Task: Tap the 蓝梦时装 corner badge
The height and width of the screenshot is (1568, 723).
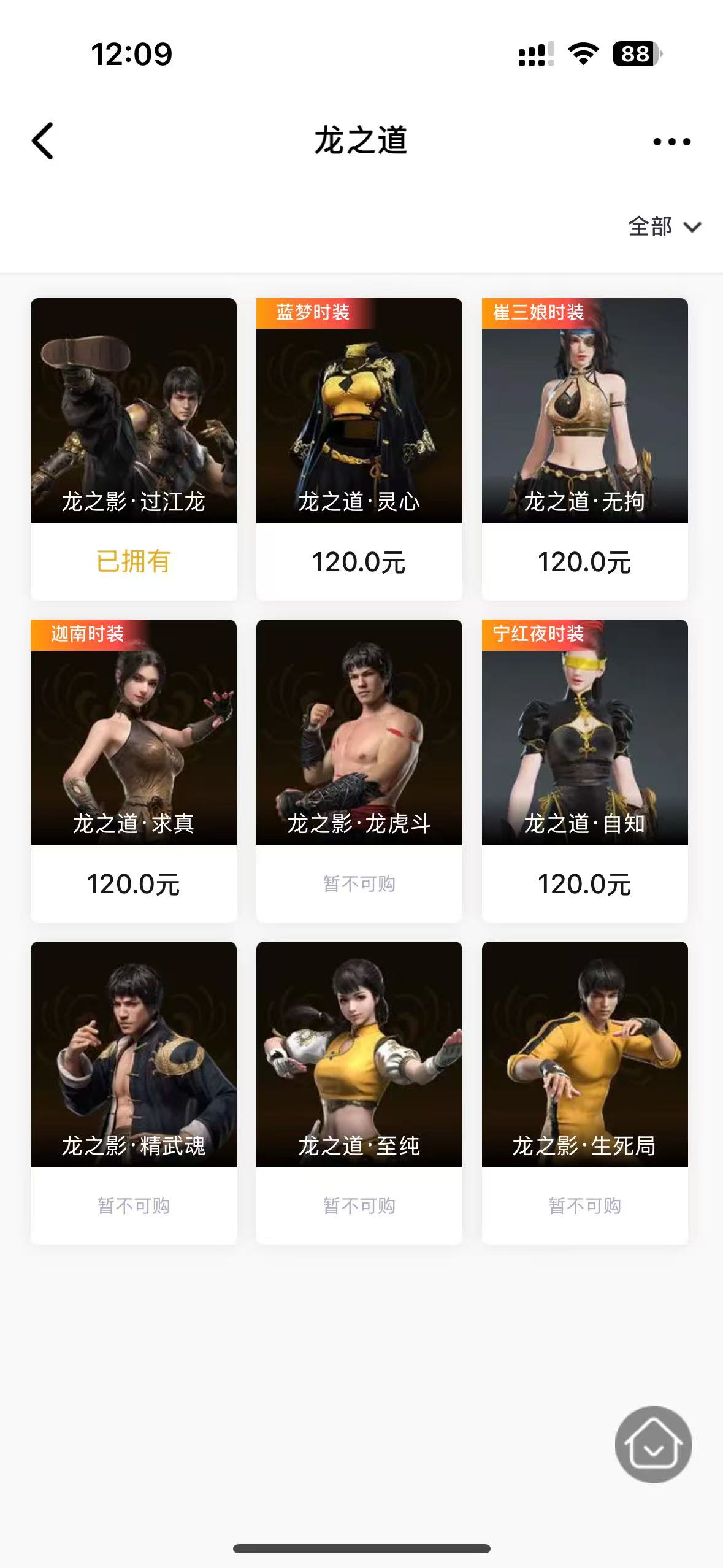Action: click(312, 313)
